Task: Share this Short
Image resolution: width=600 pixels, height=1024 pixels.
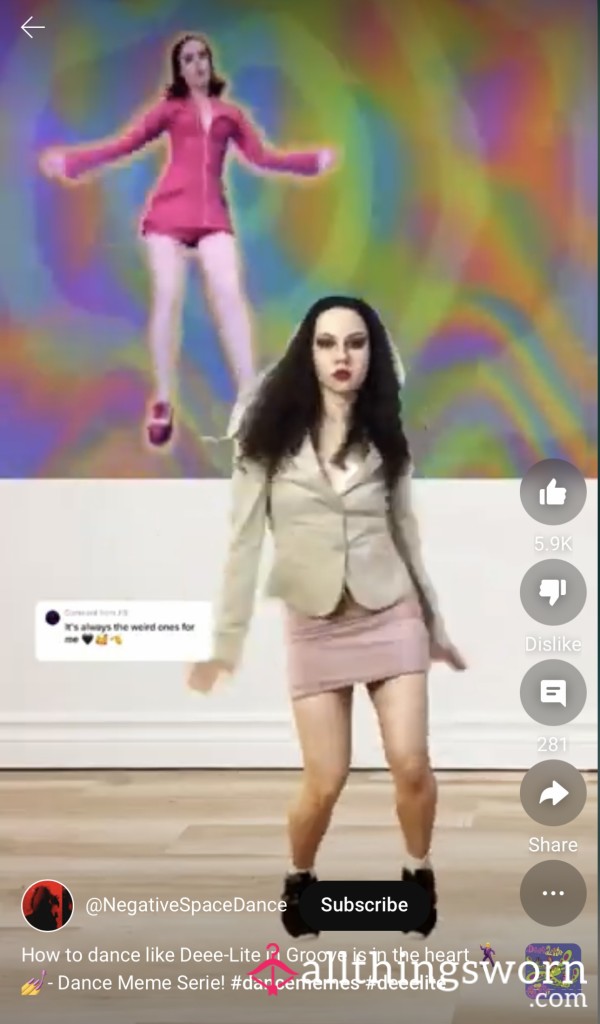Action: (553, 793)
